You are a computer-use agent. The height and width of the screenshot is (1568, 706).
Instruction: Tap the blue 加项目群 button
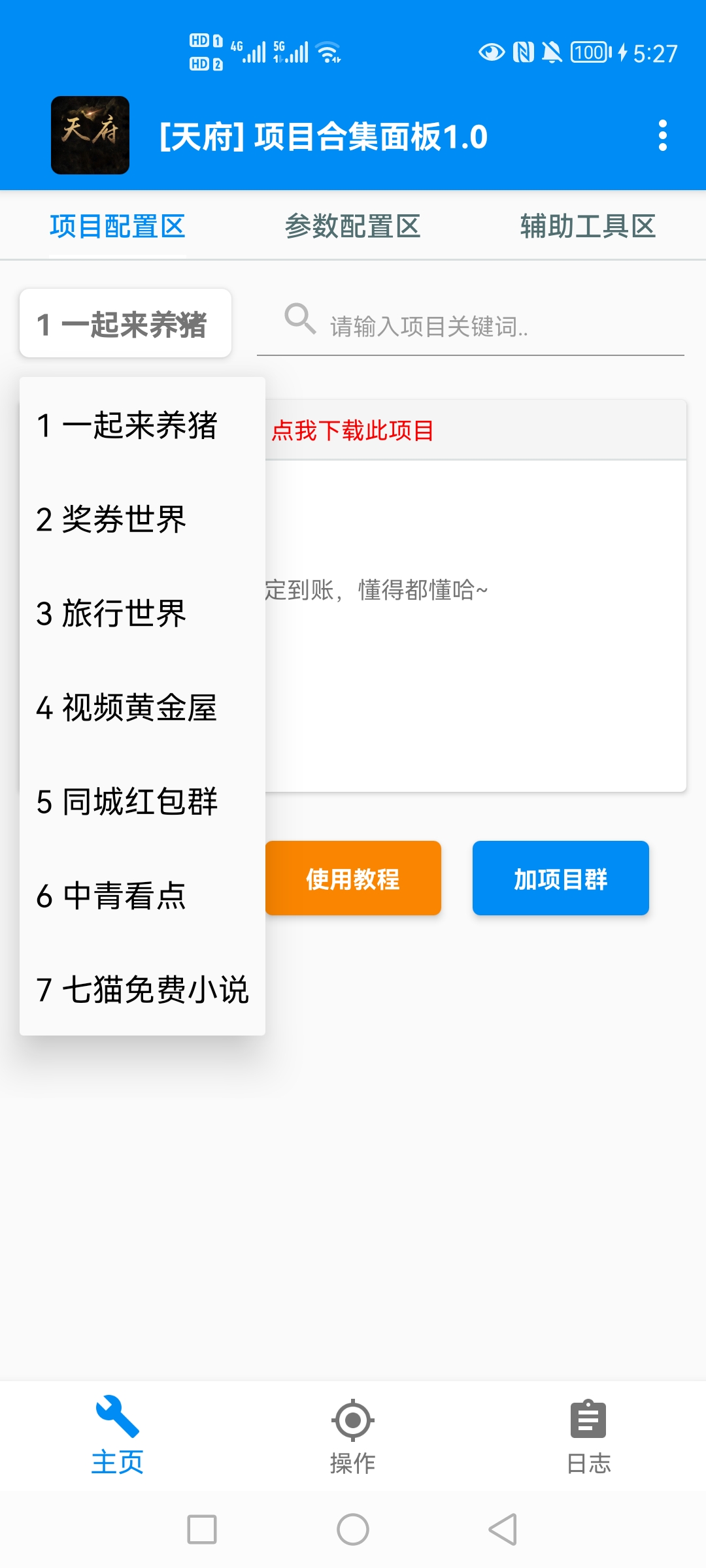[x=561, y=878]
